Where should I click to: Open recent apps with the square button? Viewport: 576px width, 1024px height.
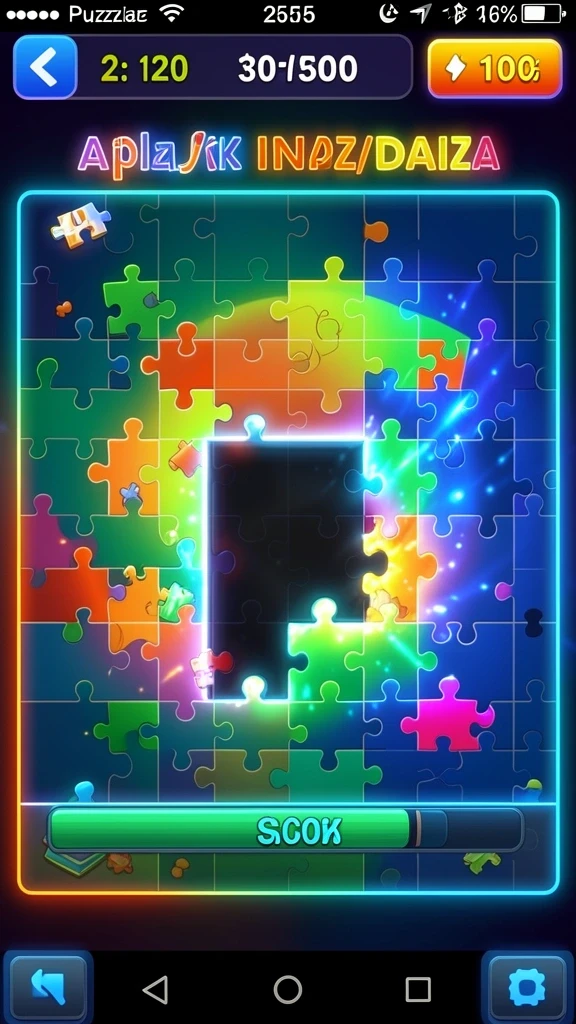[418, 989]
